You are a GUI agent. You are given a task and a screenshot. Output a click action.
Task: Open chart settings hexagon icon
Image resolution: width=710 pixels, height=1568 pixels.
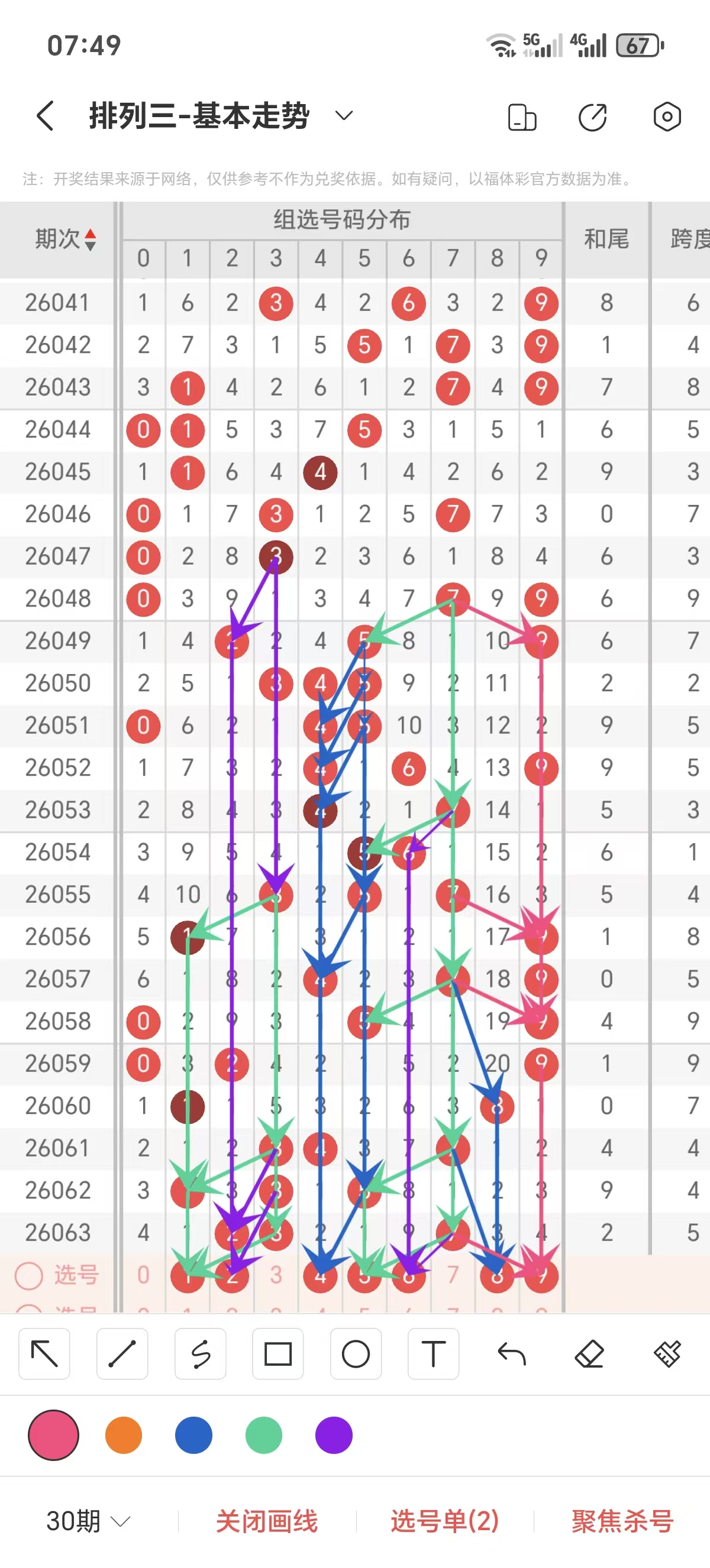(x=667, y=116)
